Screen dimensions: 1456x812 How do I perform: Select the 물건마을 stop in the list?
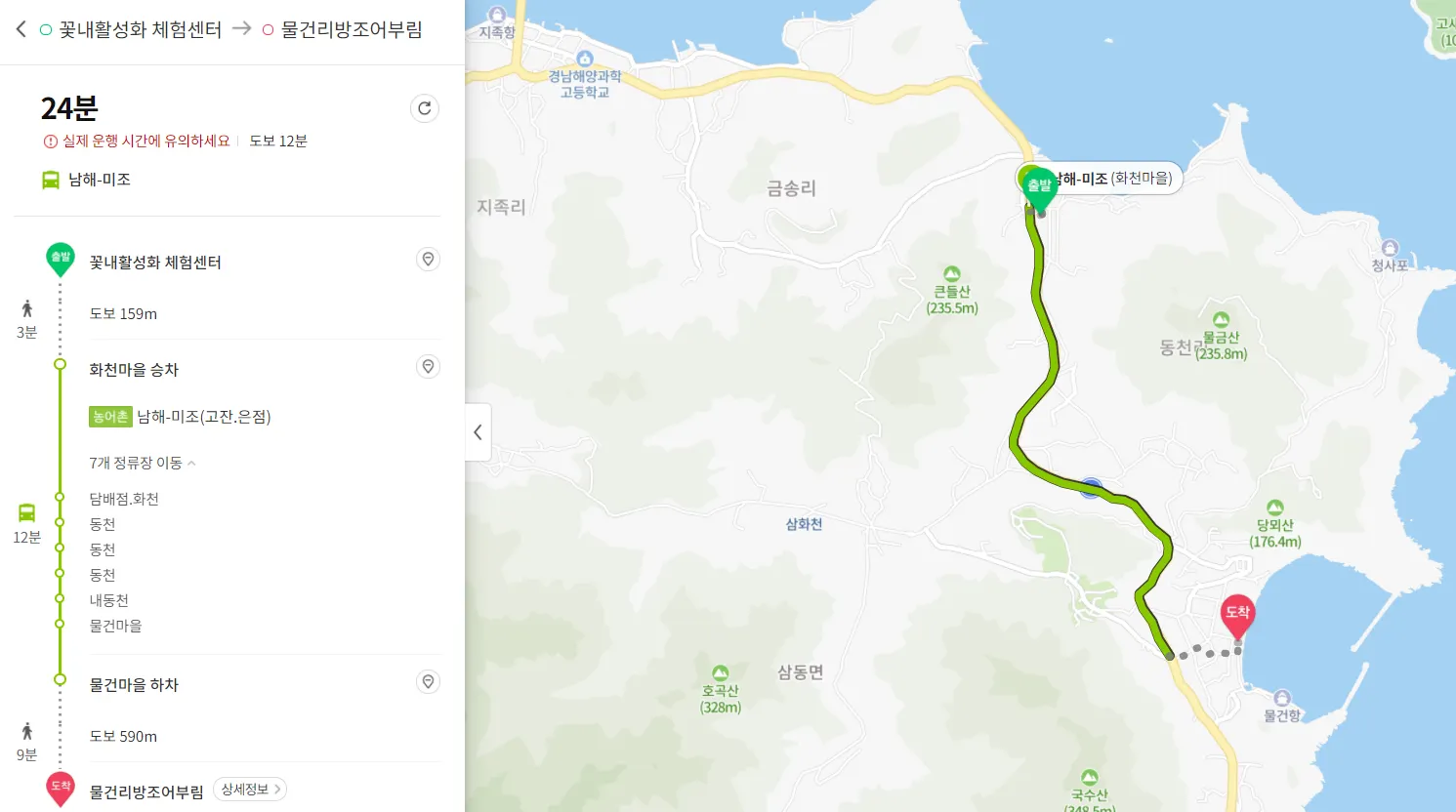pyautogui.click(x=115, y=626)
